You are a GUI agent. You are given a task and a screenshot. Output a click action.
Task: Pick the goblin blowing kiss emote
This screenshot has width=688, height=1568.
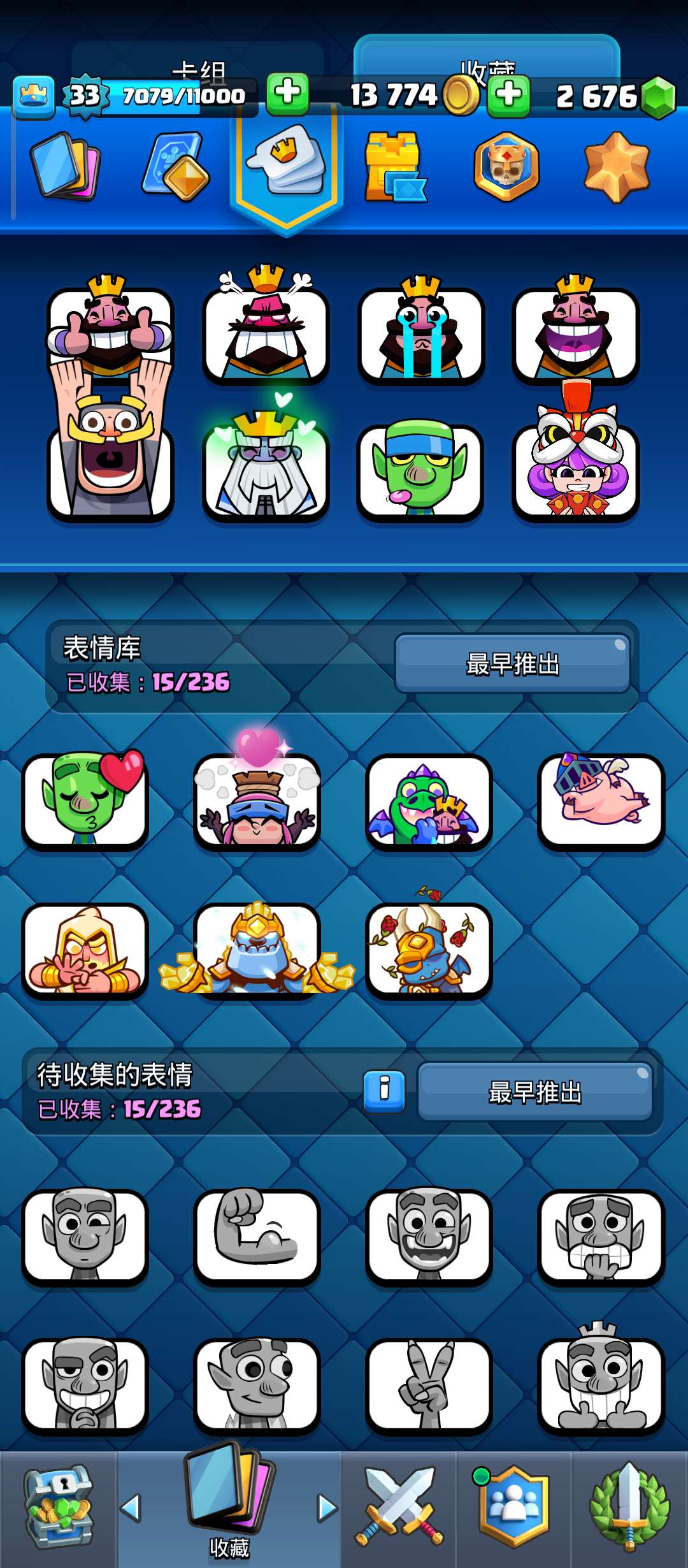85,801
